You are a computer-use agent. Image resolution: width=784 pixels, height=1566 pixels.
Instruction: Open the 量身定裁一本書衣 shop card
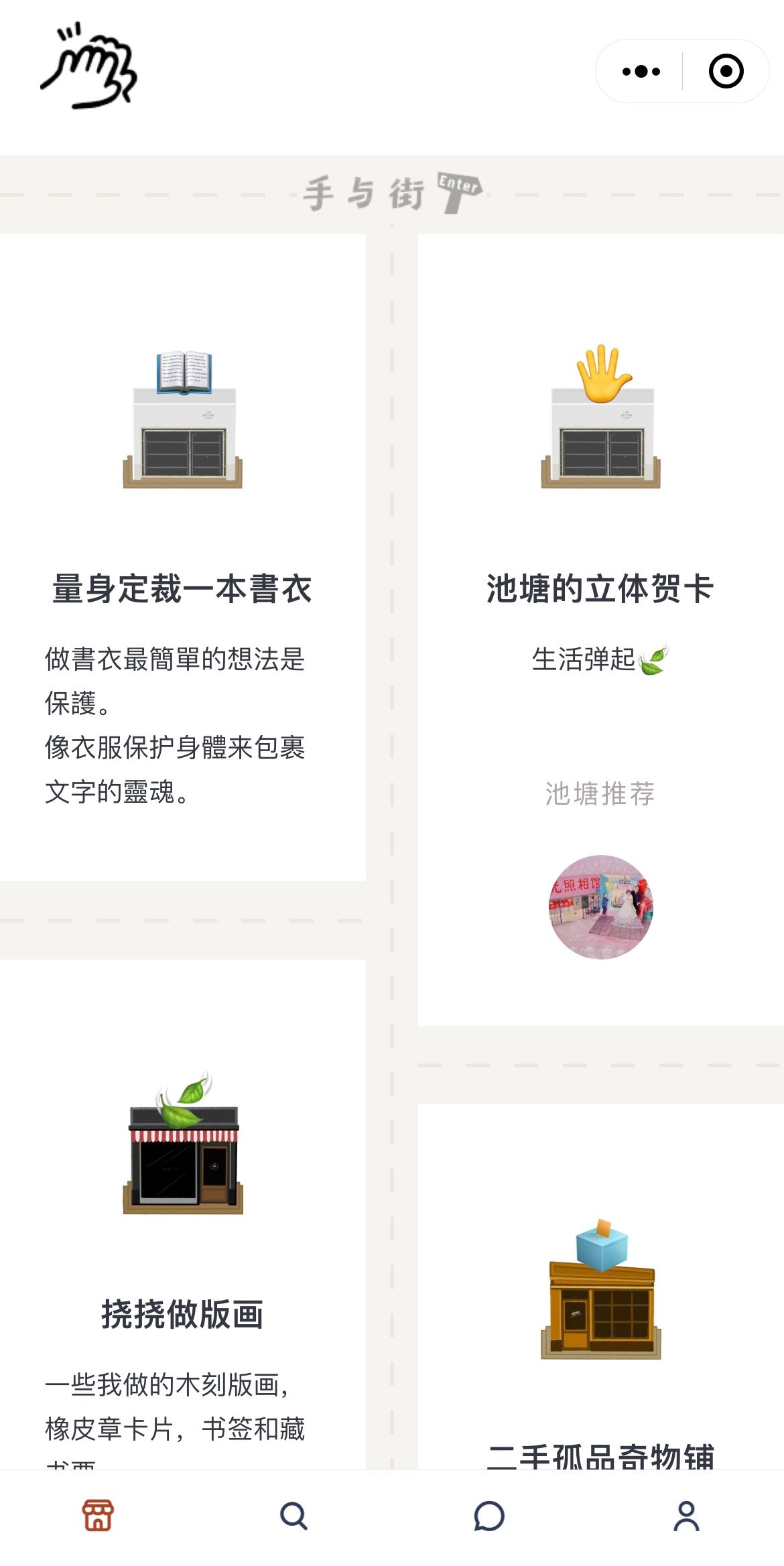point(182,587)
